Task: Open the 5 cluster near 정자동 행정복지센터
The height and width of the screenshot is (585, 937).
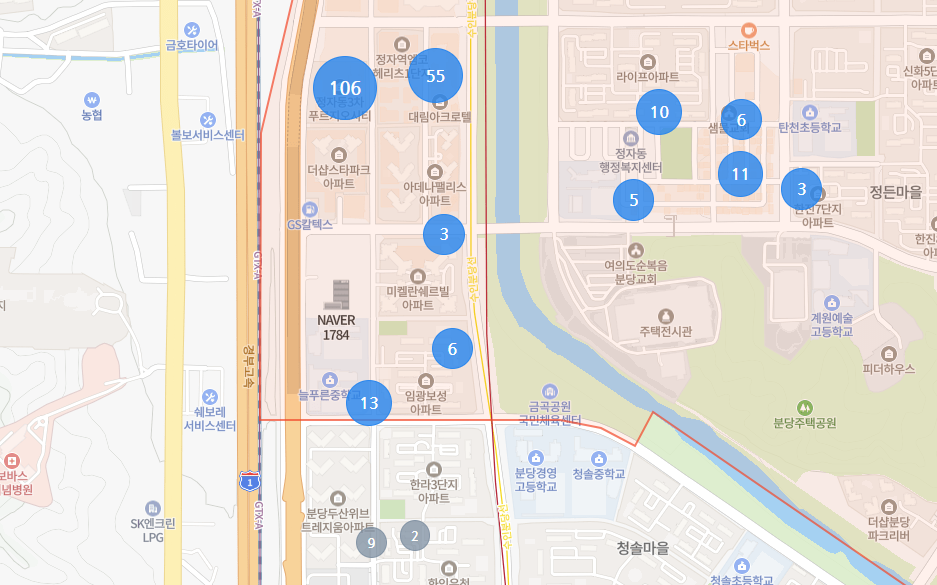Action: click(633, 200)
